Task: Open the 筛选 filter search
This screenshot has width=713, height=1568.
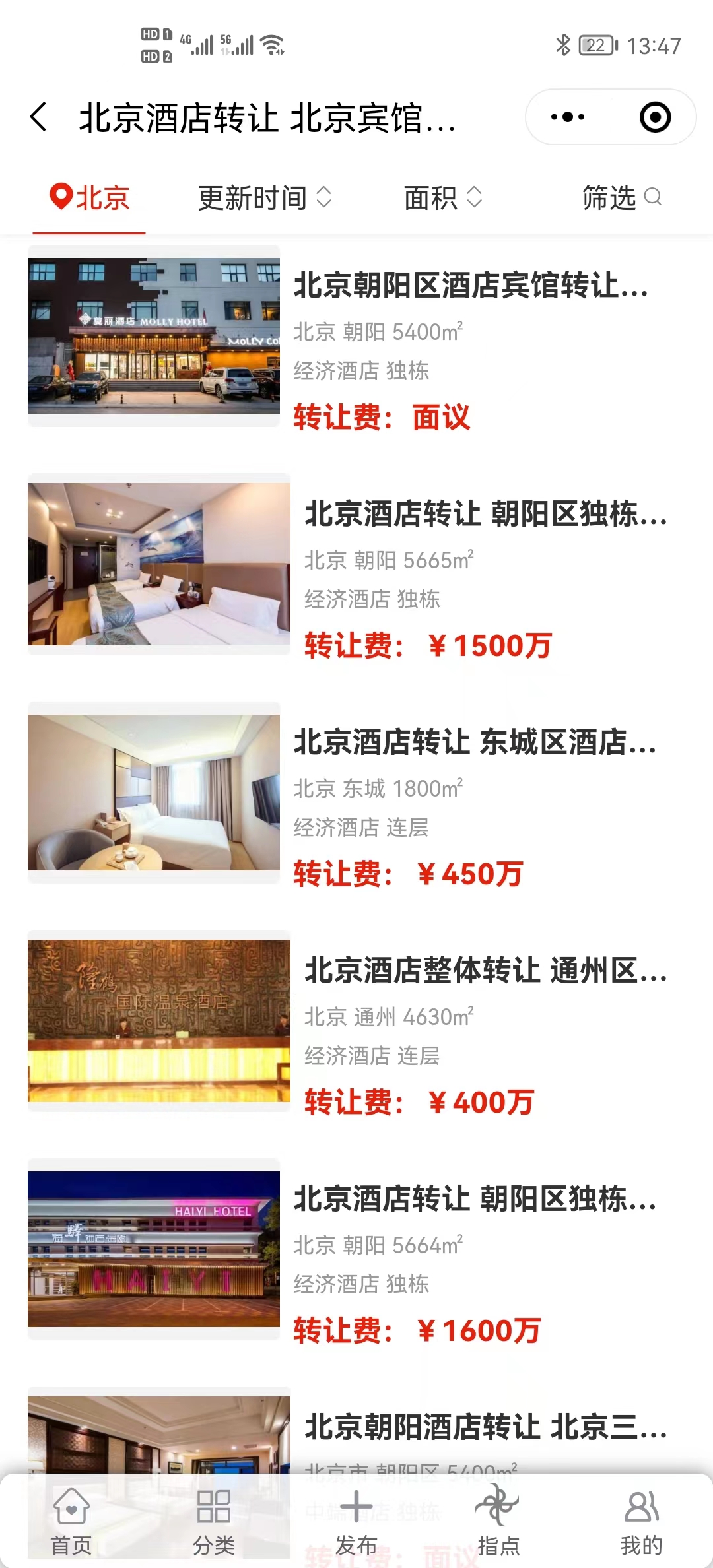Action: tap(621, 198)
